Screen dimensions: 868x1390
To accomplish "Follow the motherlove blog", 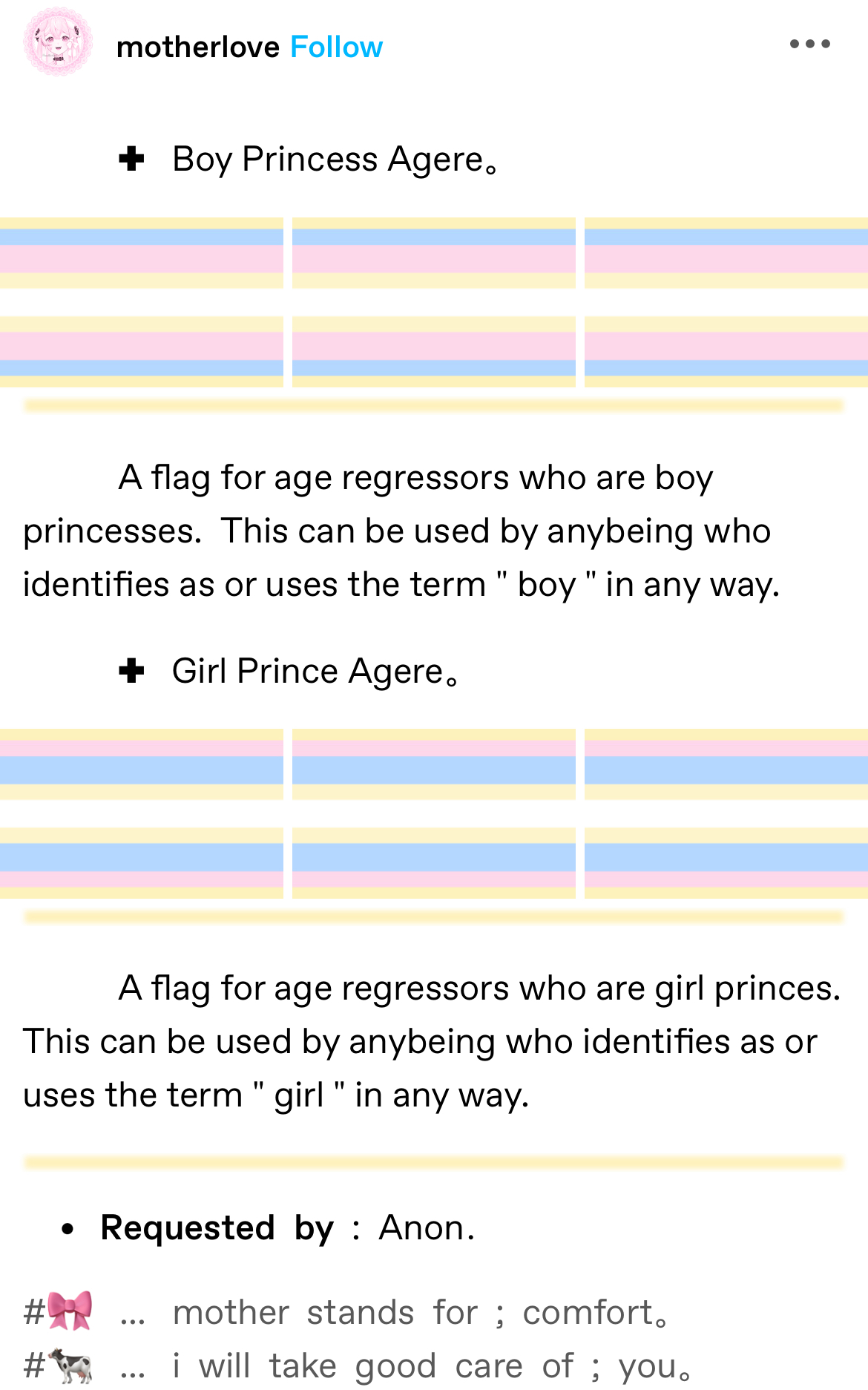I will [336, 47].
